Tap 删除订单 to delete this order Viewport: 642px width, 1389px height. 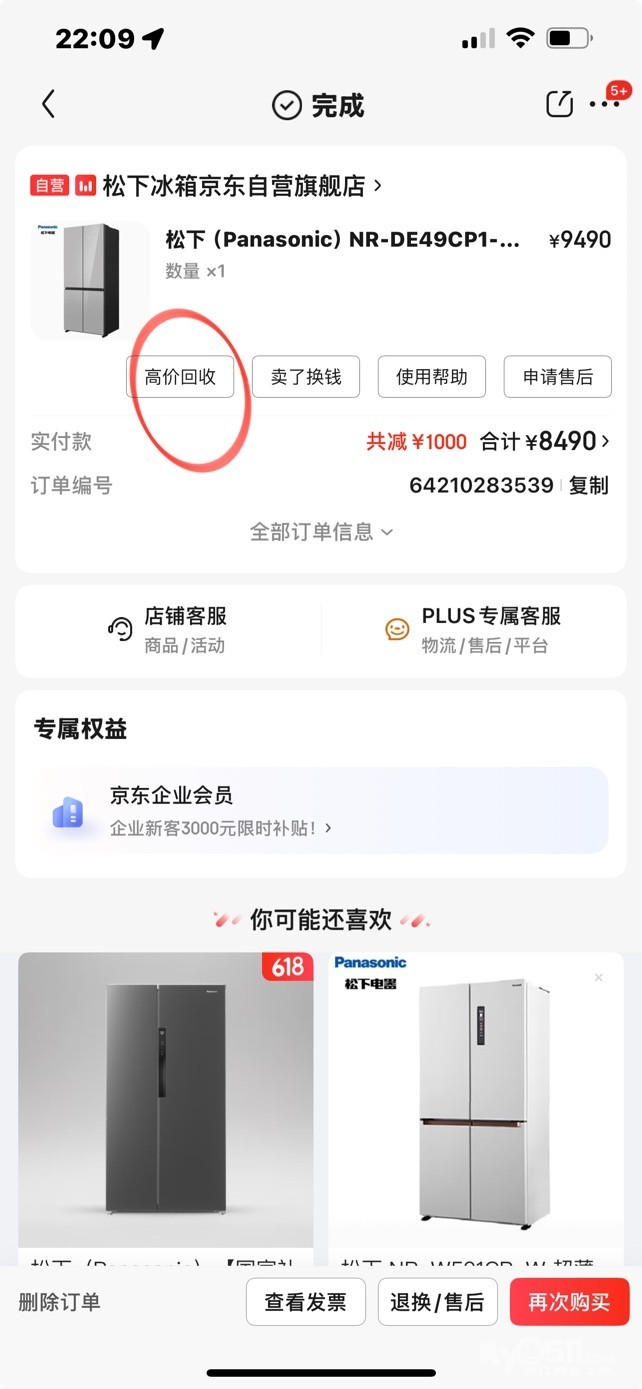click(x=60, y=1302)
